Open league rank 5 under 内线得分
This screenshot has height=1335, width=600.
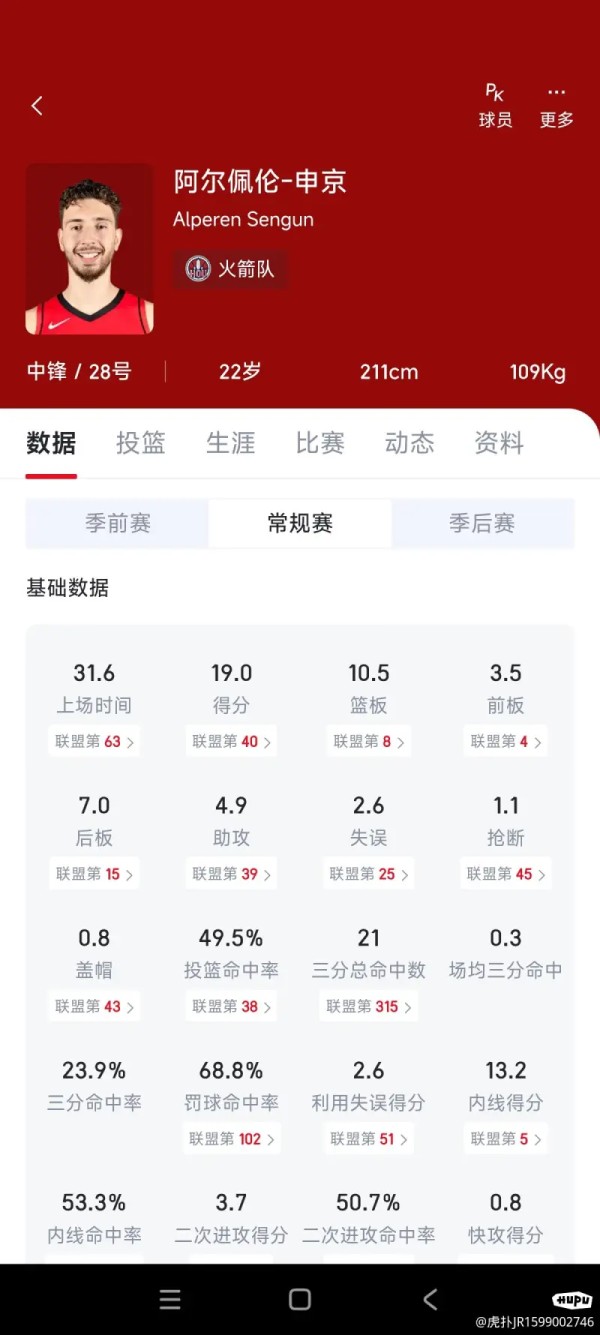(x=506, y=1138)
